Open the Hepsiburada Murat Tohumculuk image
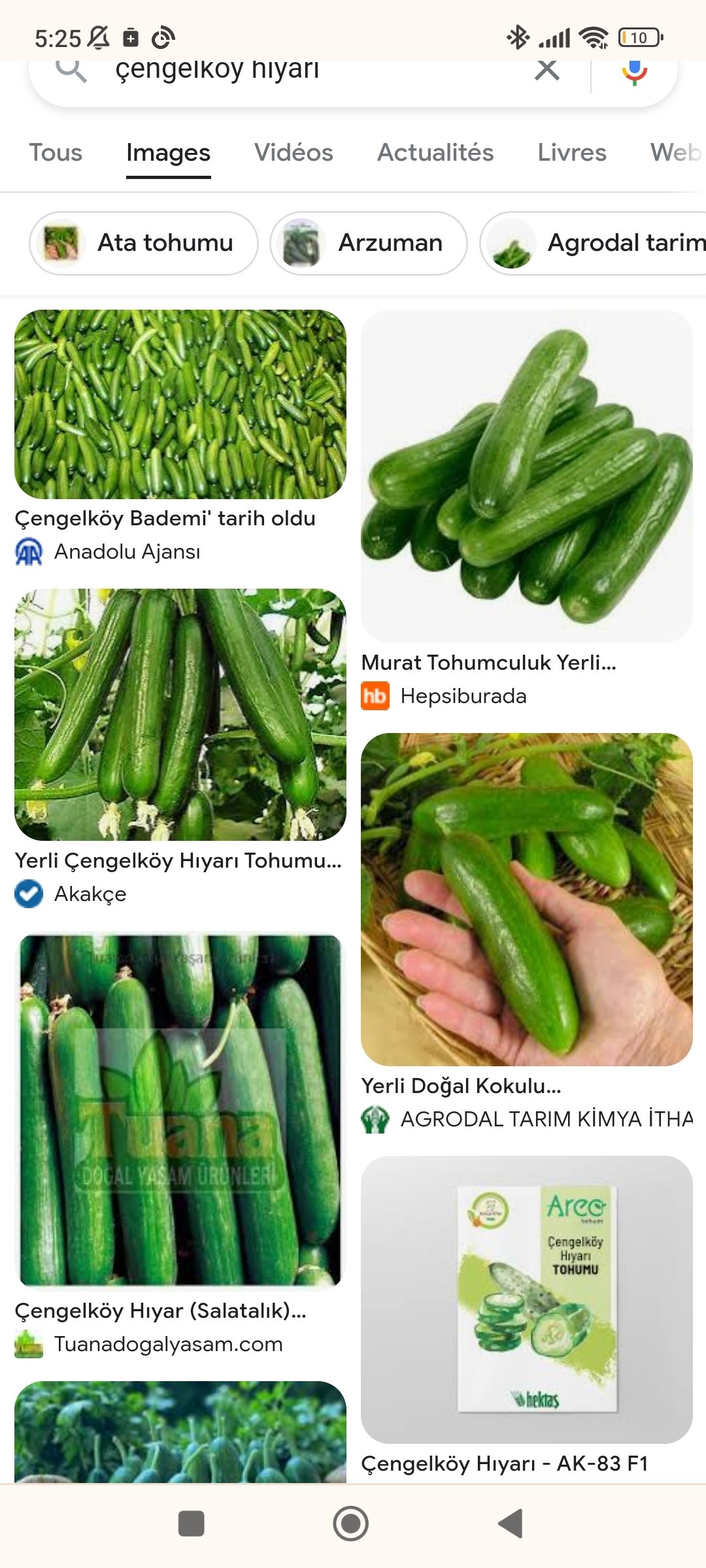The width and height of the screenshot is (706, 1568). [527, 476]
